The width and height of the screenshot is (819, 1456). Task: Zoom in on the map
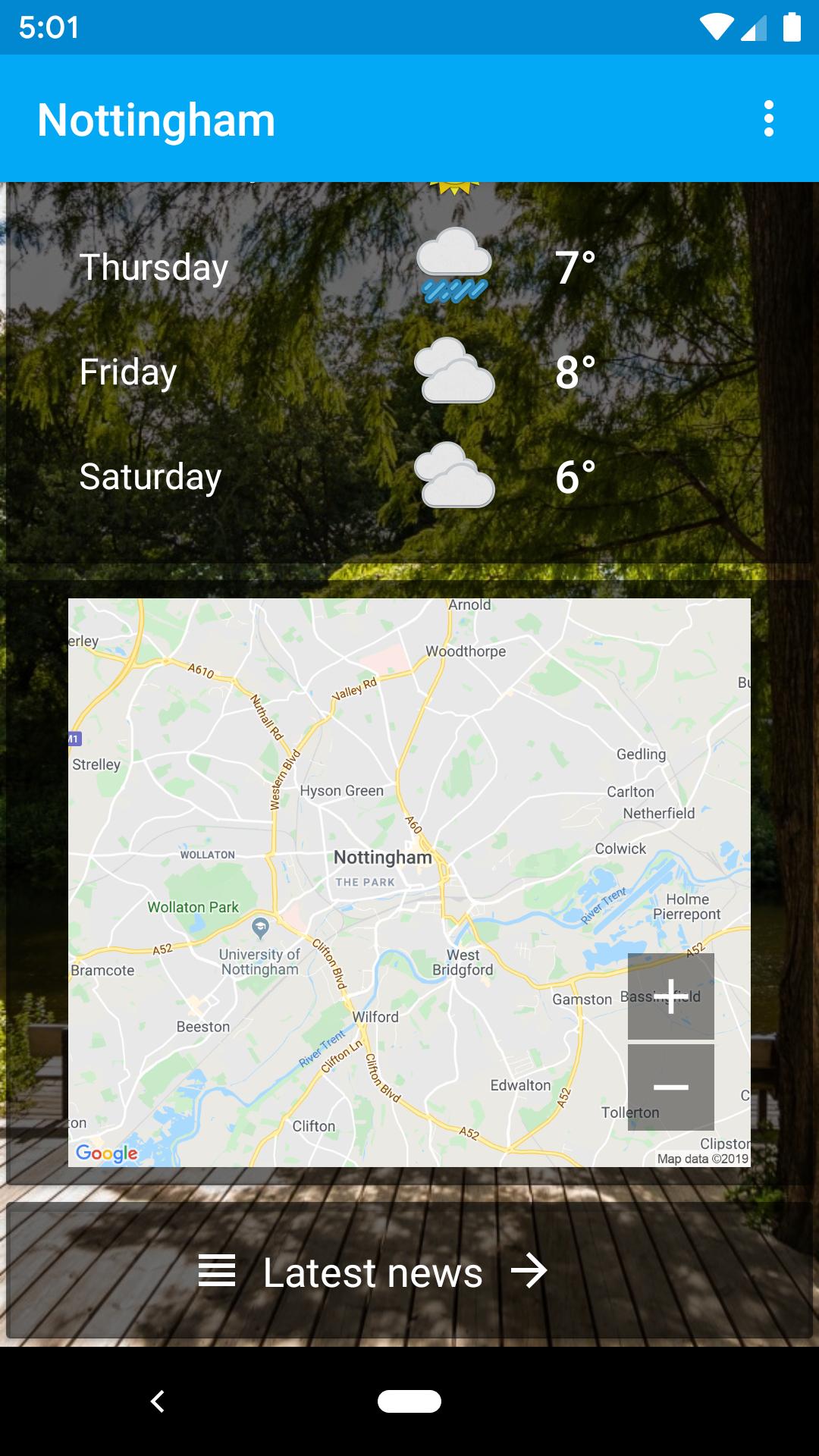coord(670,996)
